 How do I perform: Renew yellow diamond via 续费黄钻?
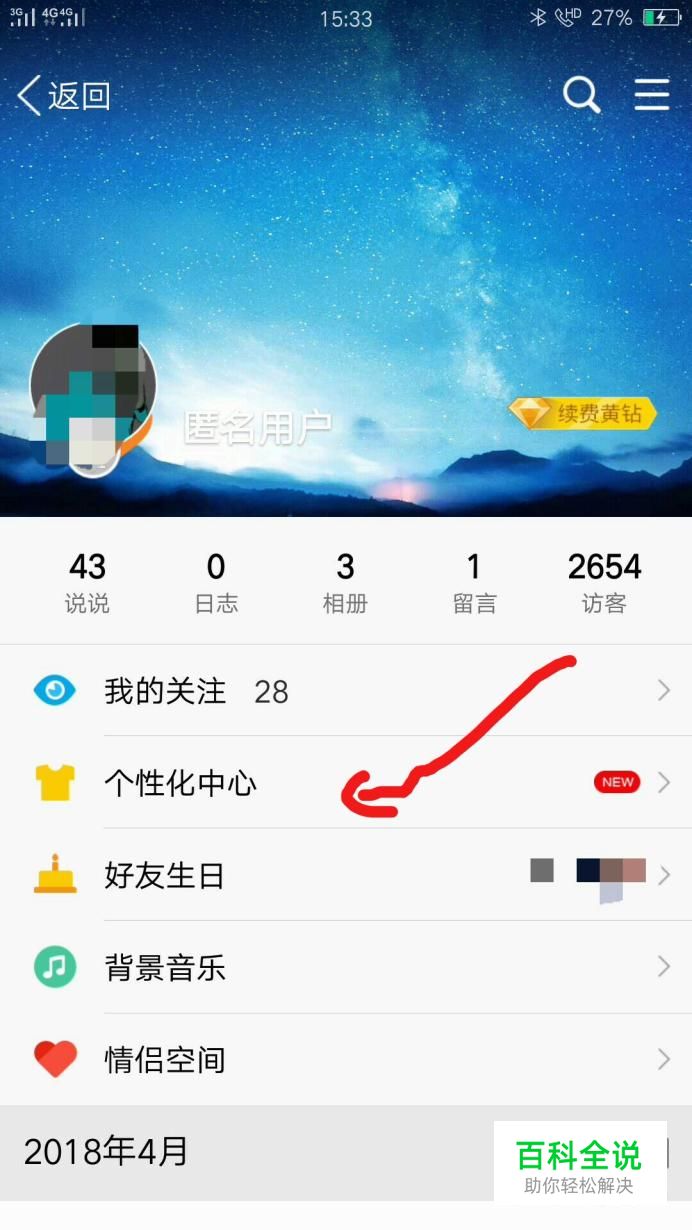point(583,413)
